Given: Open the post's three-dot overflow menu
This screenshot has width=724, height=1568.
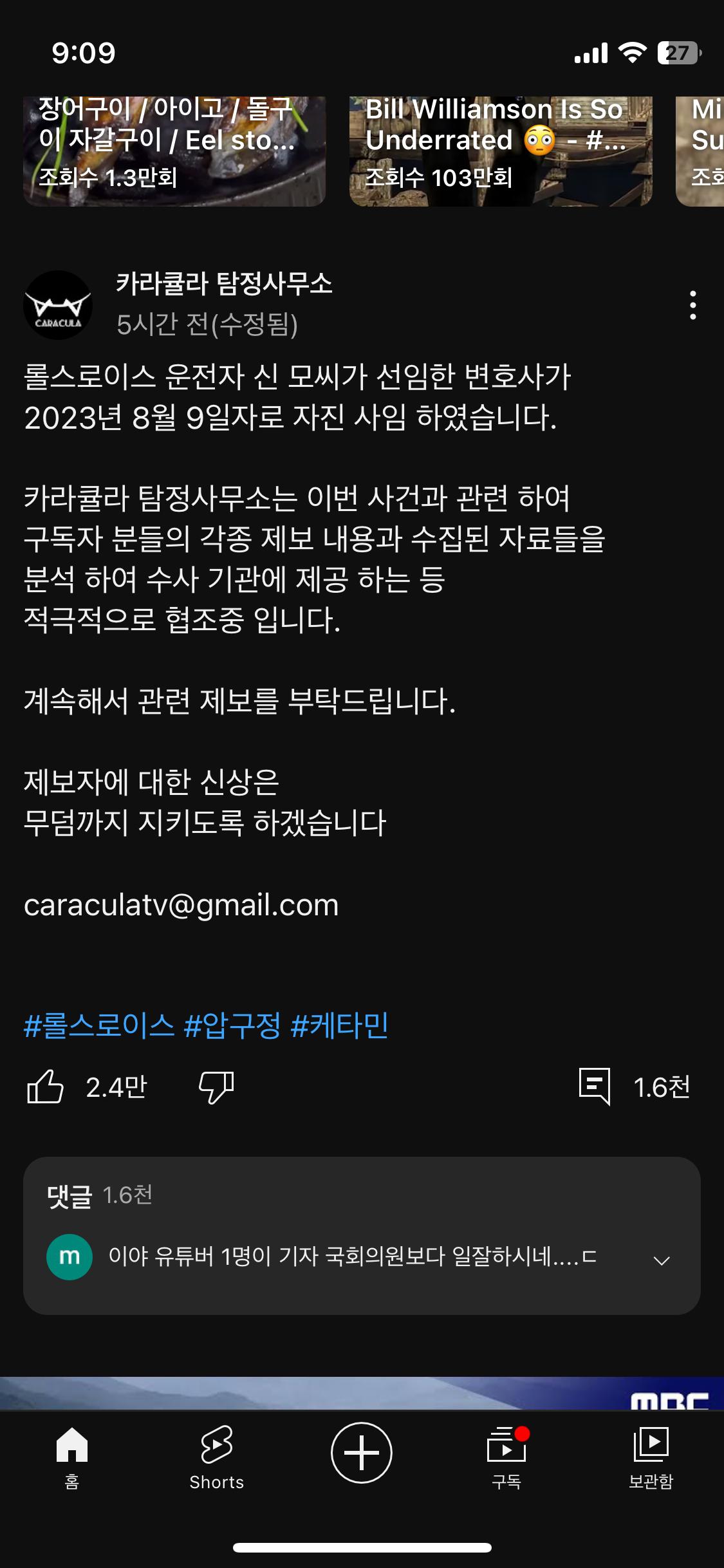Looking at the screenshot, I should tap(692, 305).
